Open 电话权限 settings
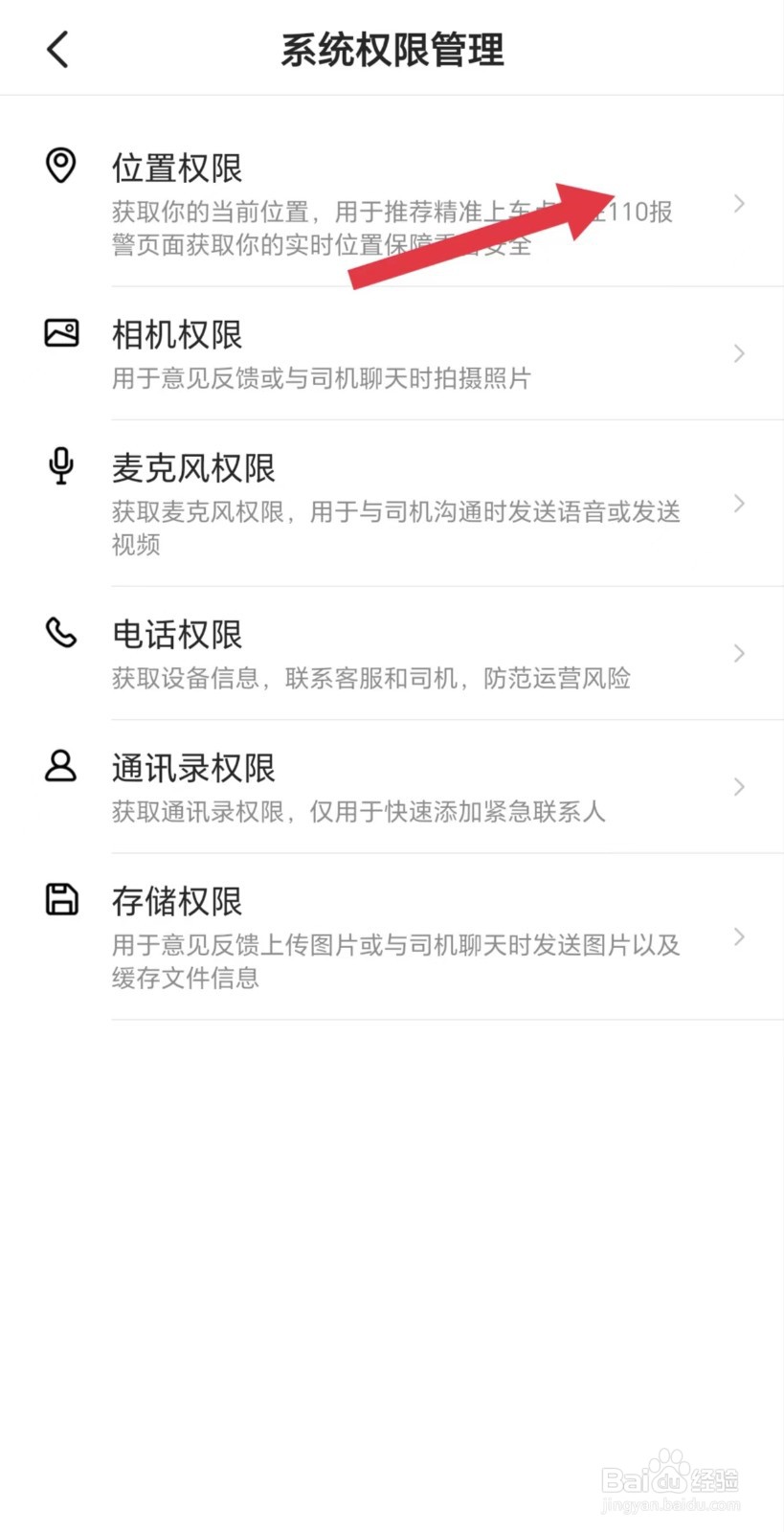The width and height of the screenshot is (784, 1532). pyautogui.click(x=392, y=653)
